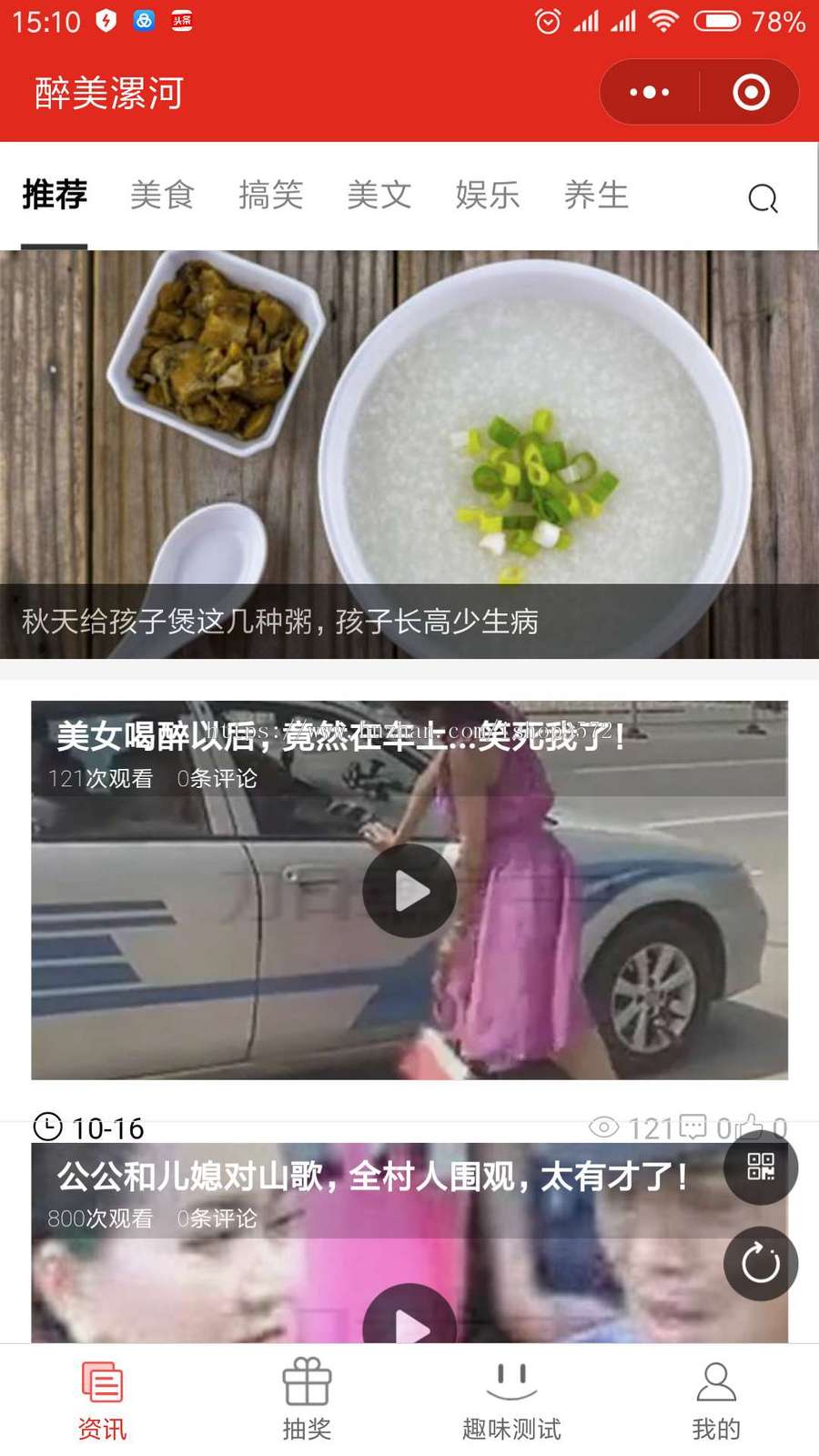This screenshot has width=819, height=1456.
Task: Open the QR code panel
Action: point(761,1169)
